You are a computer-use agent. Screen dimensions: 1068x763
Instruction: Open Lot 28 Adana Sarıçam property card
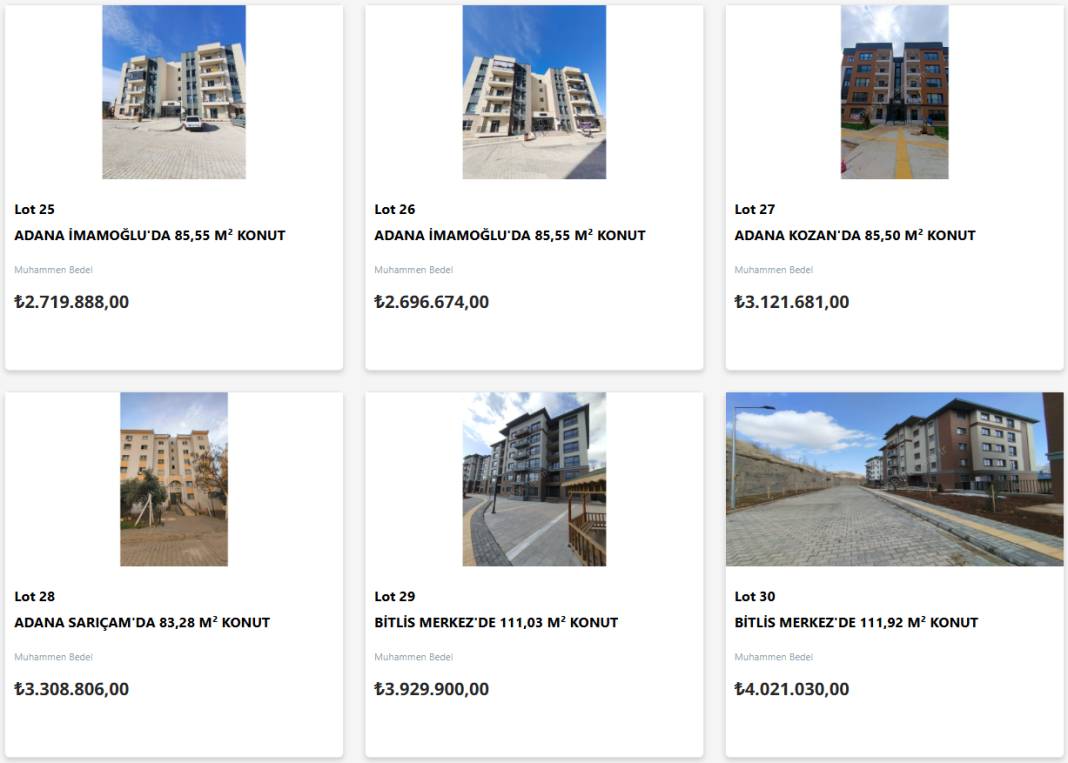click(142, 623)
